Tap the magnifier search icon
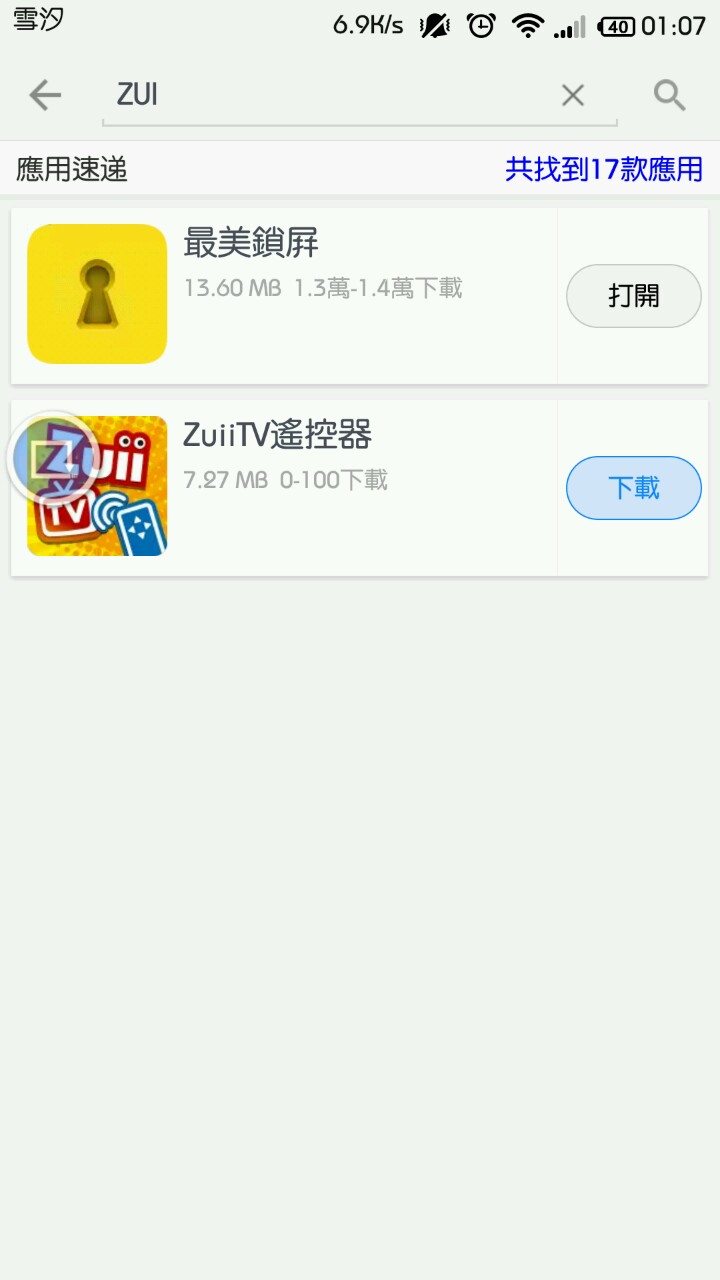Screen dimensions: 720x1280 [x=669, y=95]
